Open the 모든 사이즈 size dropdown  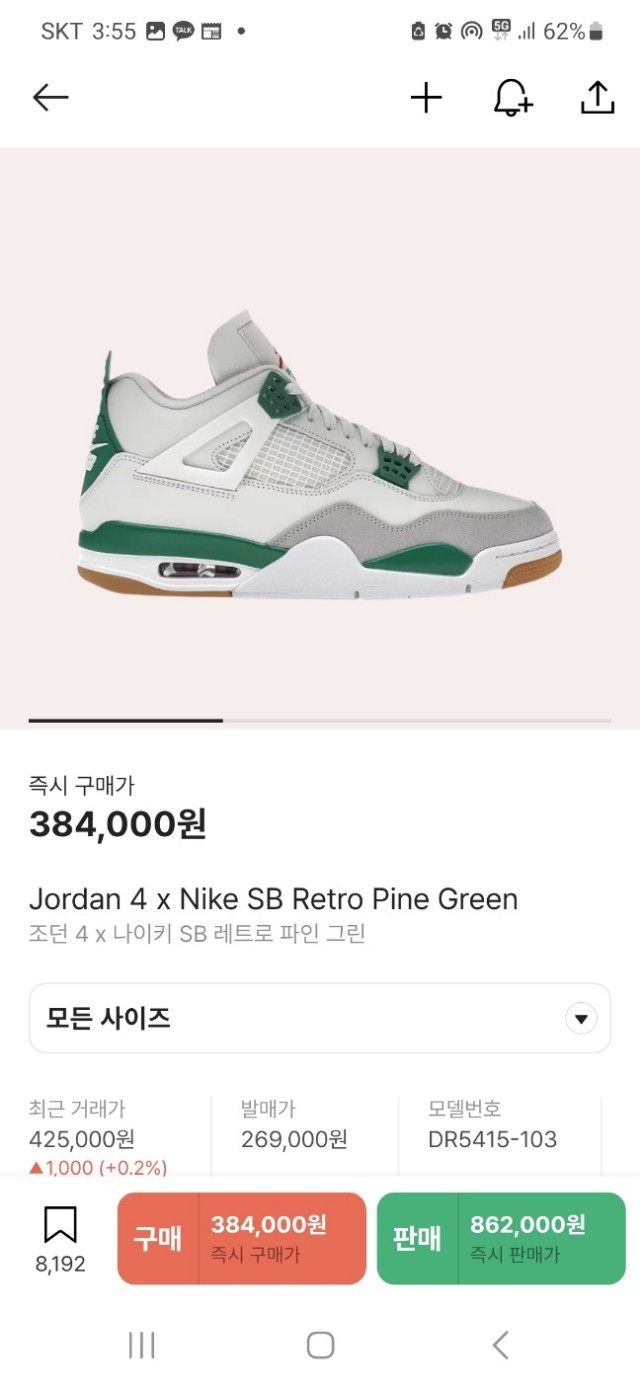[x=320, y=1018]
